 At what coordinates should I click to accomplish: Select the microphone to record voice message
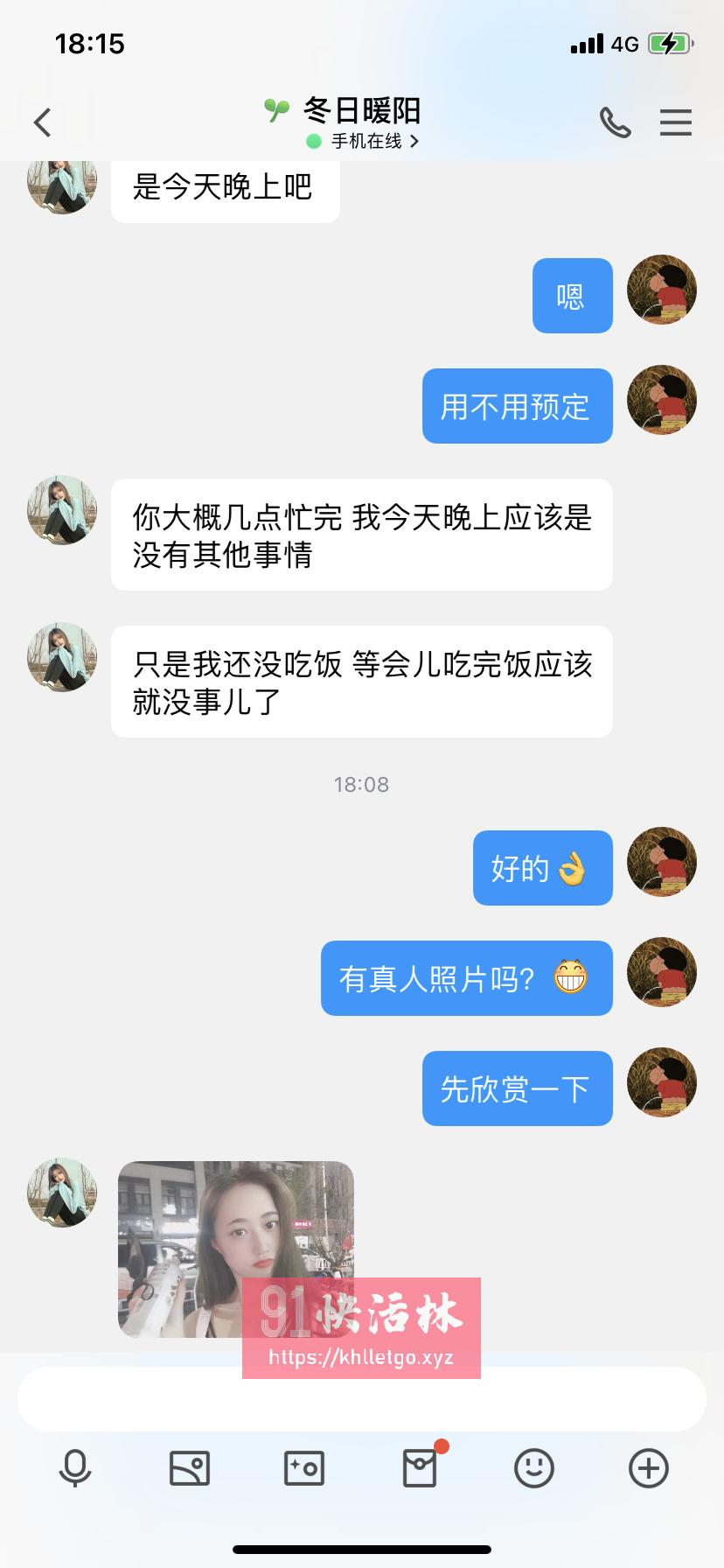coord(74,1468)
